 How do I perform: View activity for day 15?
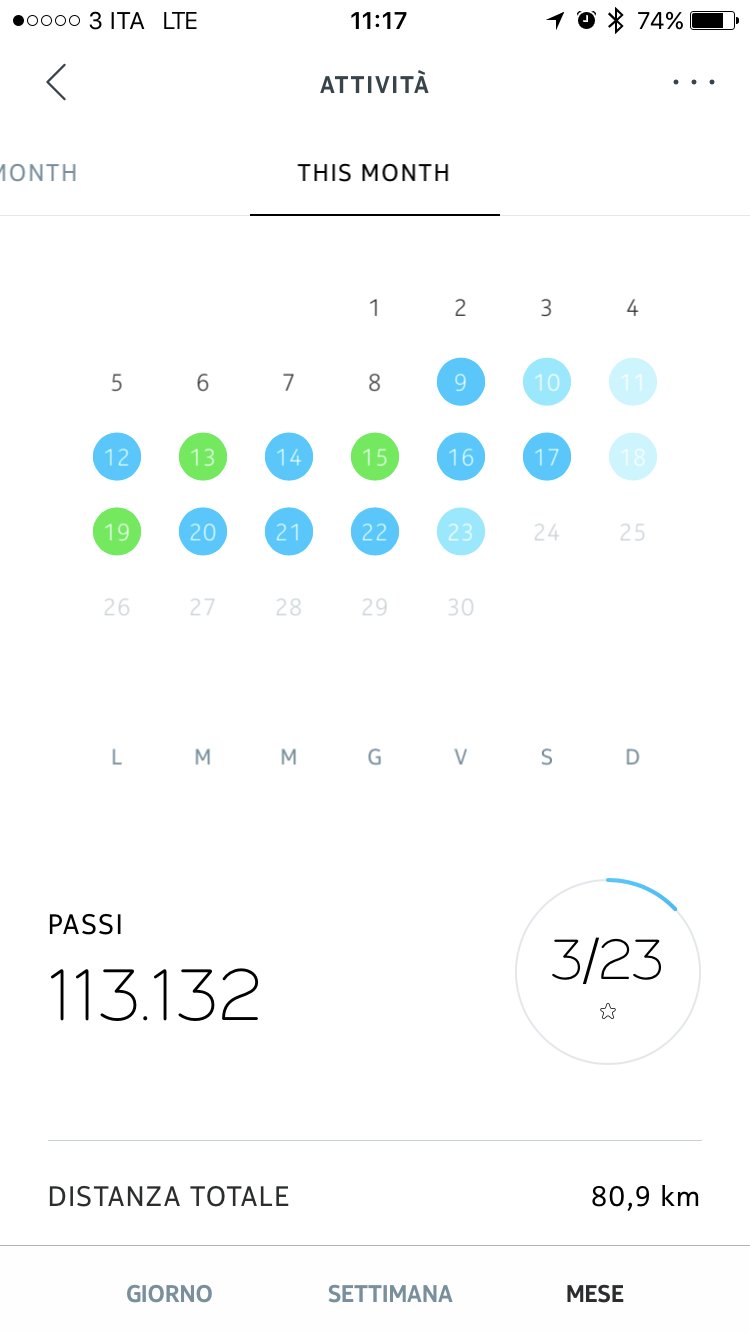375,457
